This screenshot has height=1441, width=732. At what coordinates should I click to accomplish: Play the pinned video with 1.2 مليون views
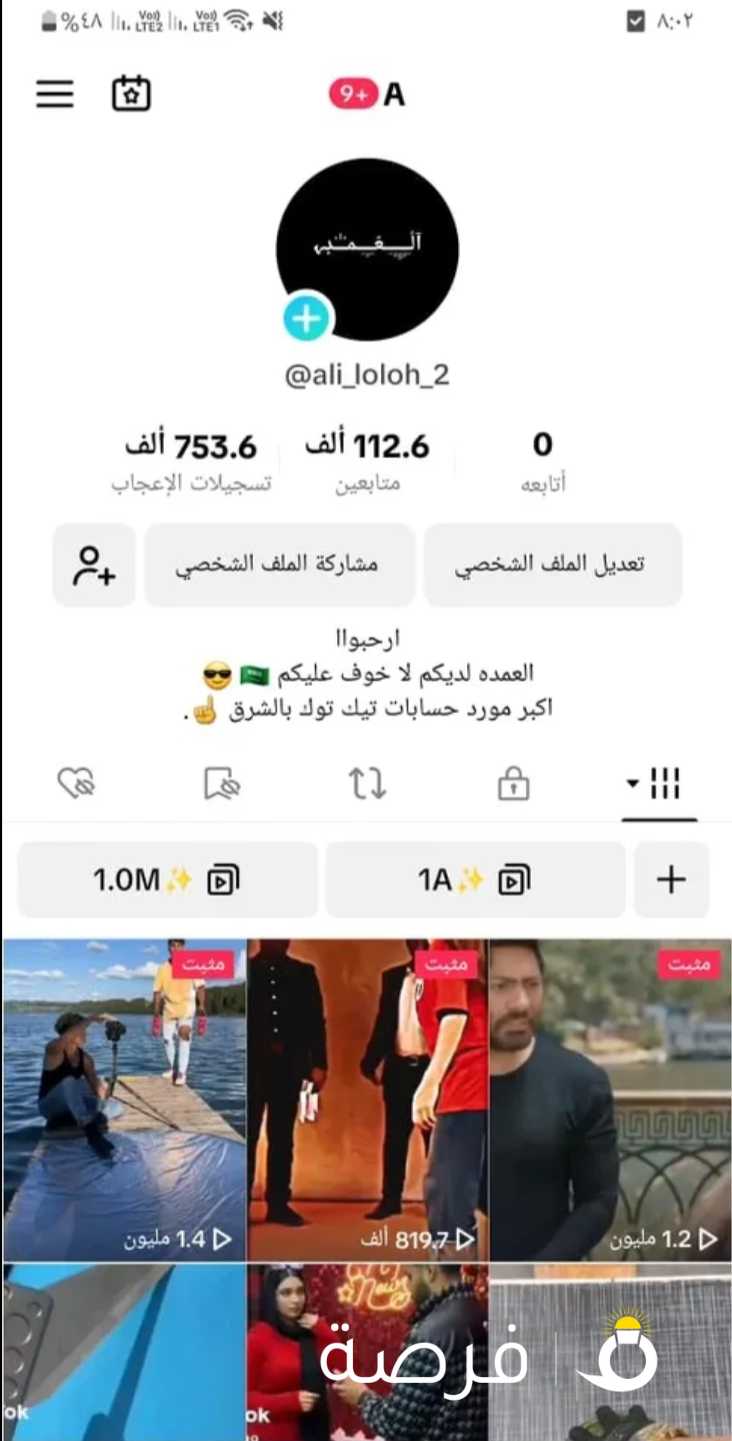610,1100
